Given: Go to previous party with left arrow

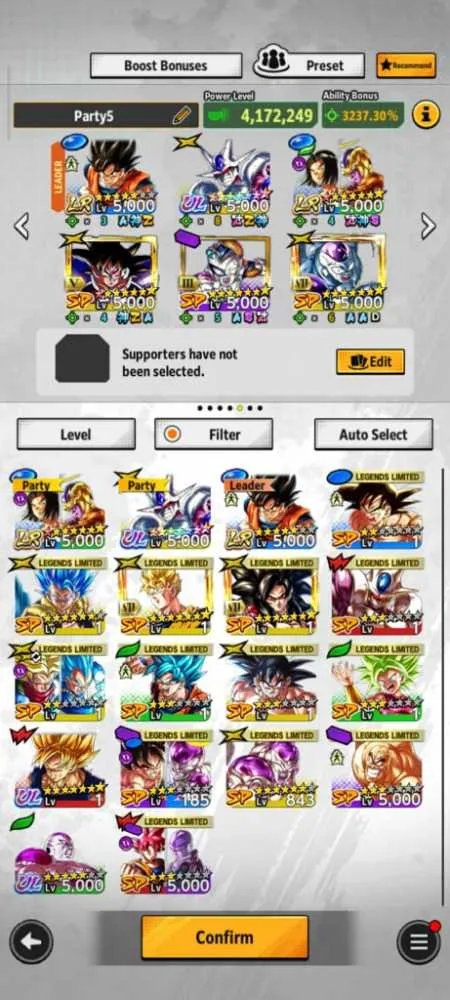Looking at the screenshot, I should pos(22,226).
